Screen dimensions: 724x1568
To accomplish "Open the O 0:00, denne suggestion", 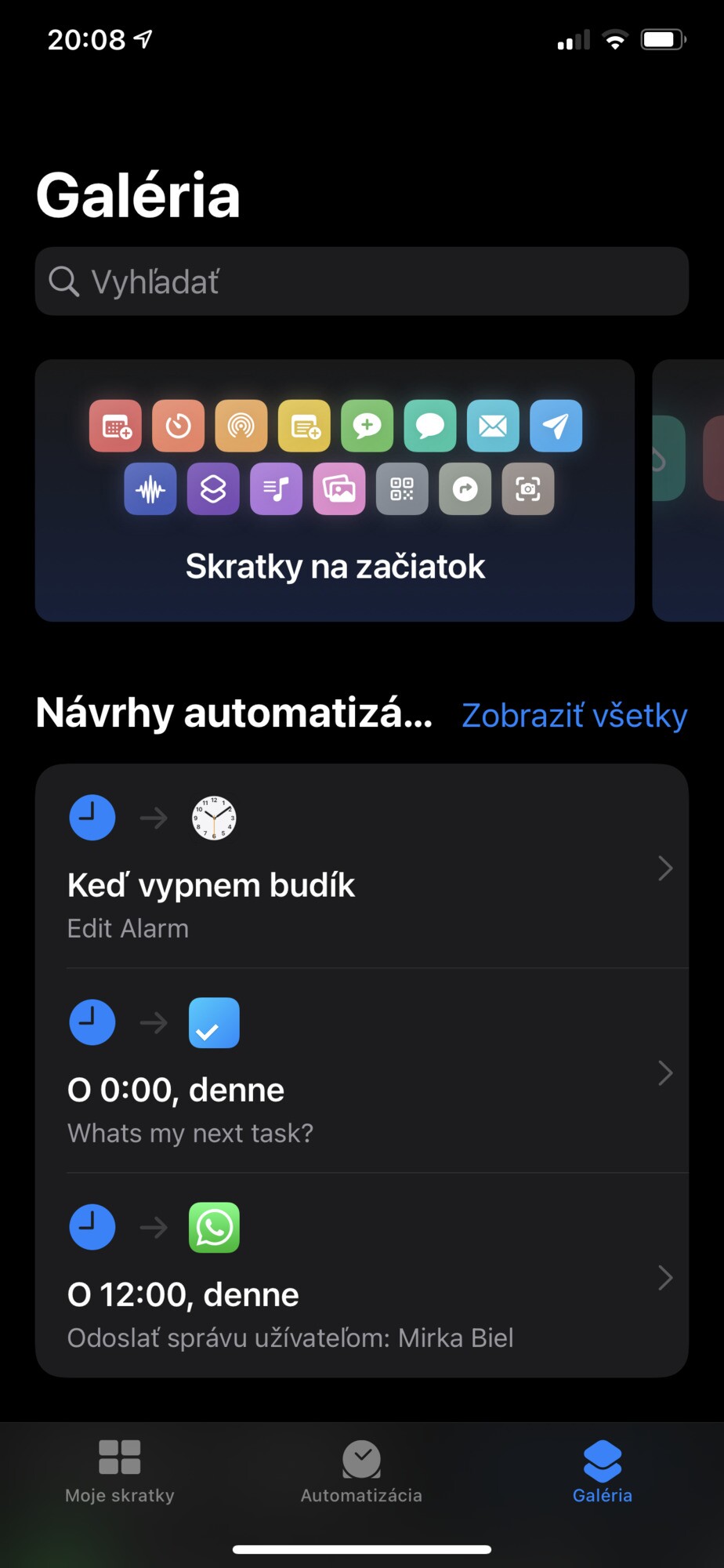I will pyautogui.click(x=361, y=1071).
